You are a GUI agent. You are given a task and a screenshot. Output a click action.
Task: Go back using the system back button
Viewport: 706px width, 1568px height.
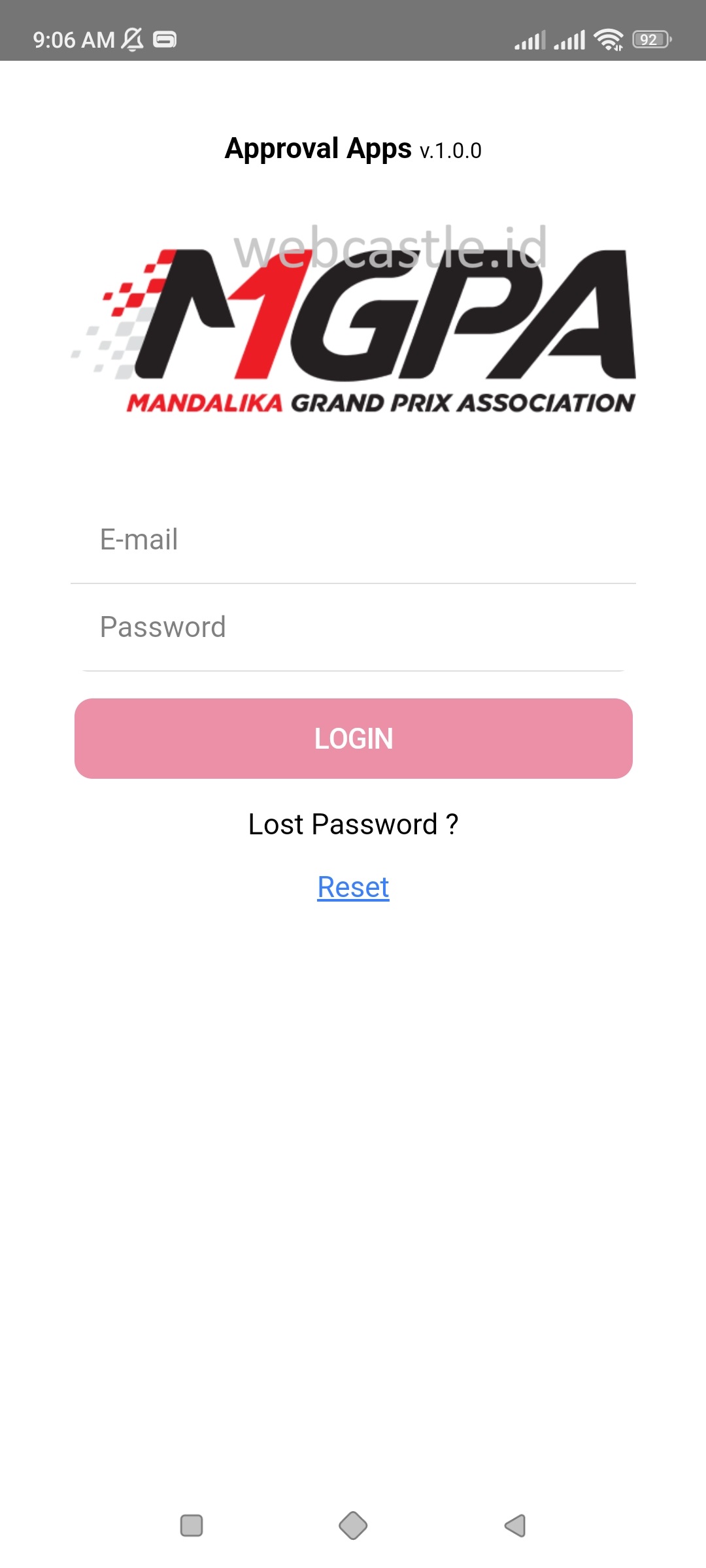(515, 1526)
